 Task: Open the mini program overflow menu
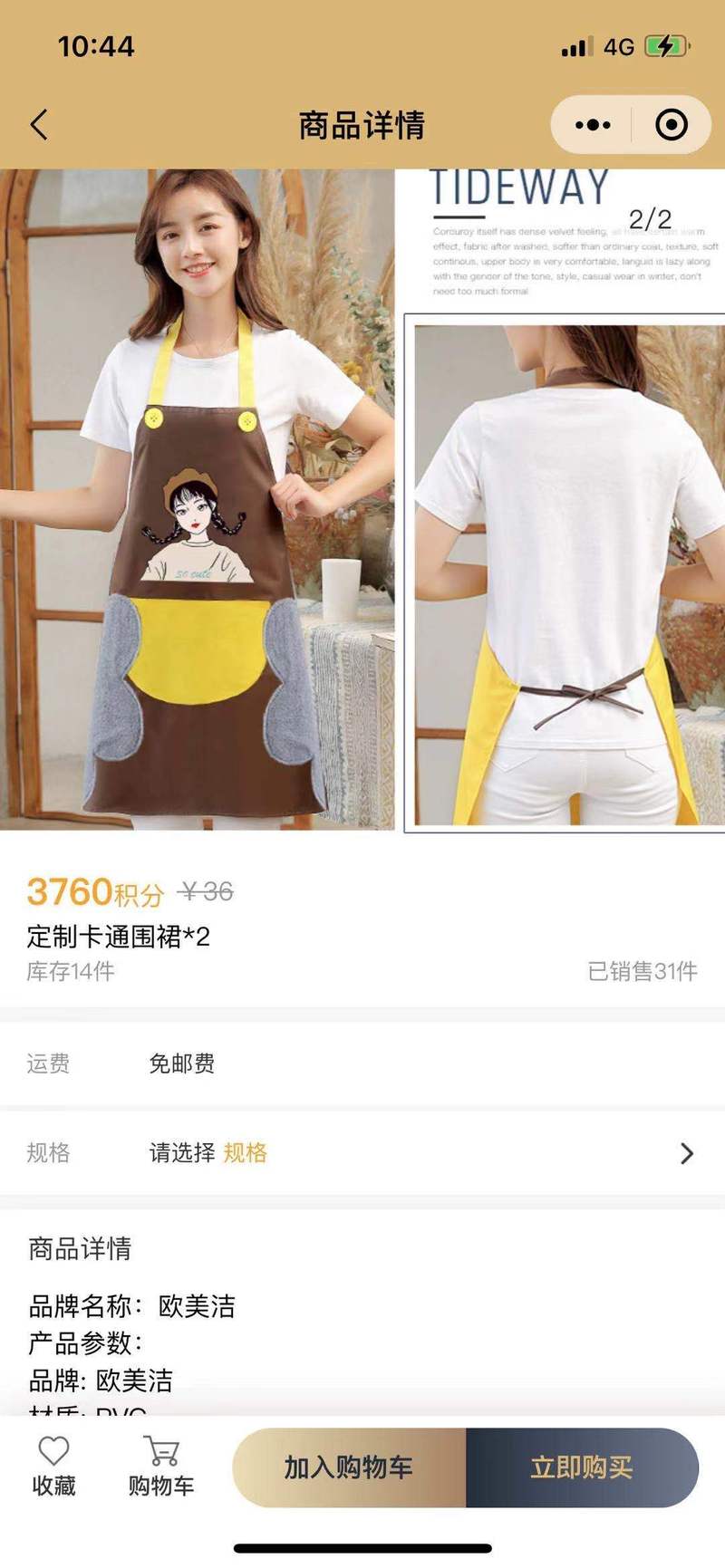pyautogui.click(x=593, y=125)
